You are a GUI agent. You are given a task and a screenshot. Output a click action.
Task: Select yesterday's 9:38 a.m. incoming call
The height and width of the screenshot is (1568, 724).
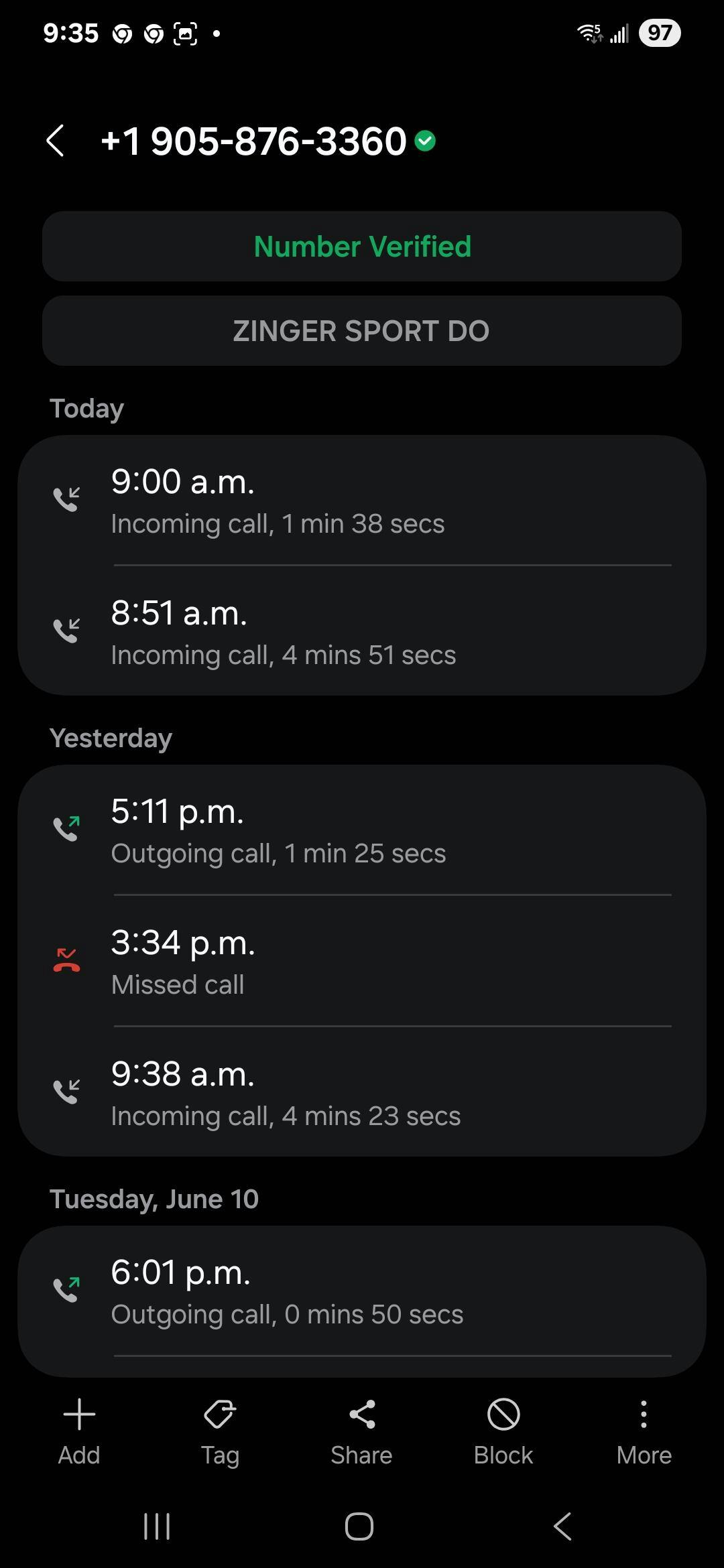[362, 1094]
